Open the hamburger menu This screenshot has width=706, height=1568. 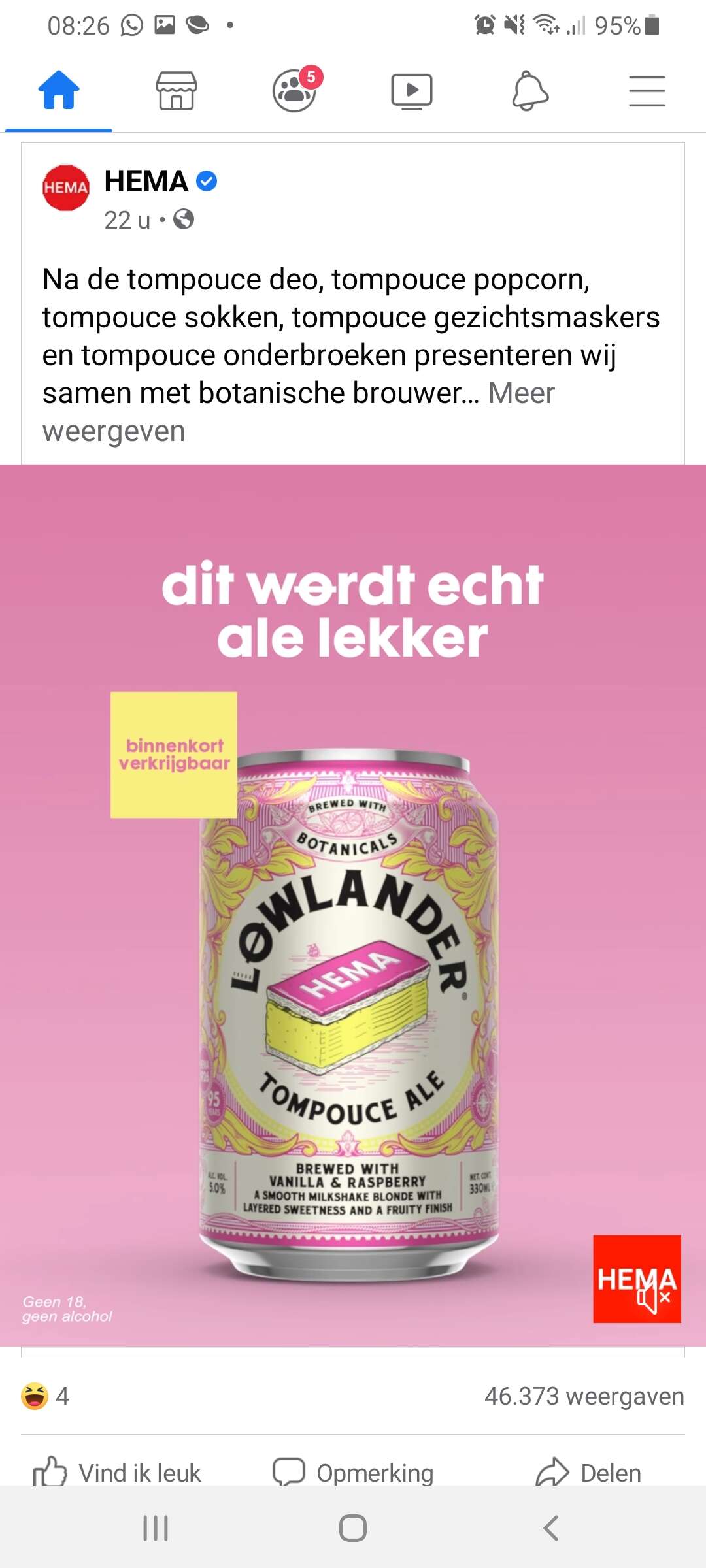click(x=647, y=91)
